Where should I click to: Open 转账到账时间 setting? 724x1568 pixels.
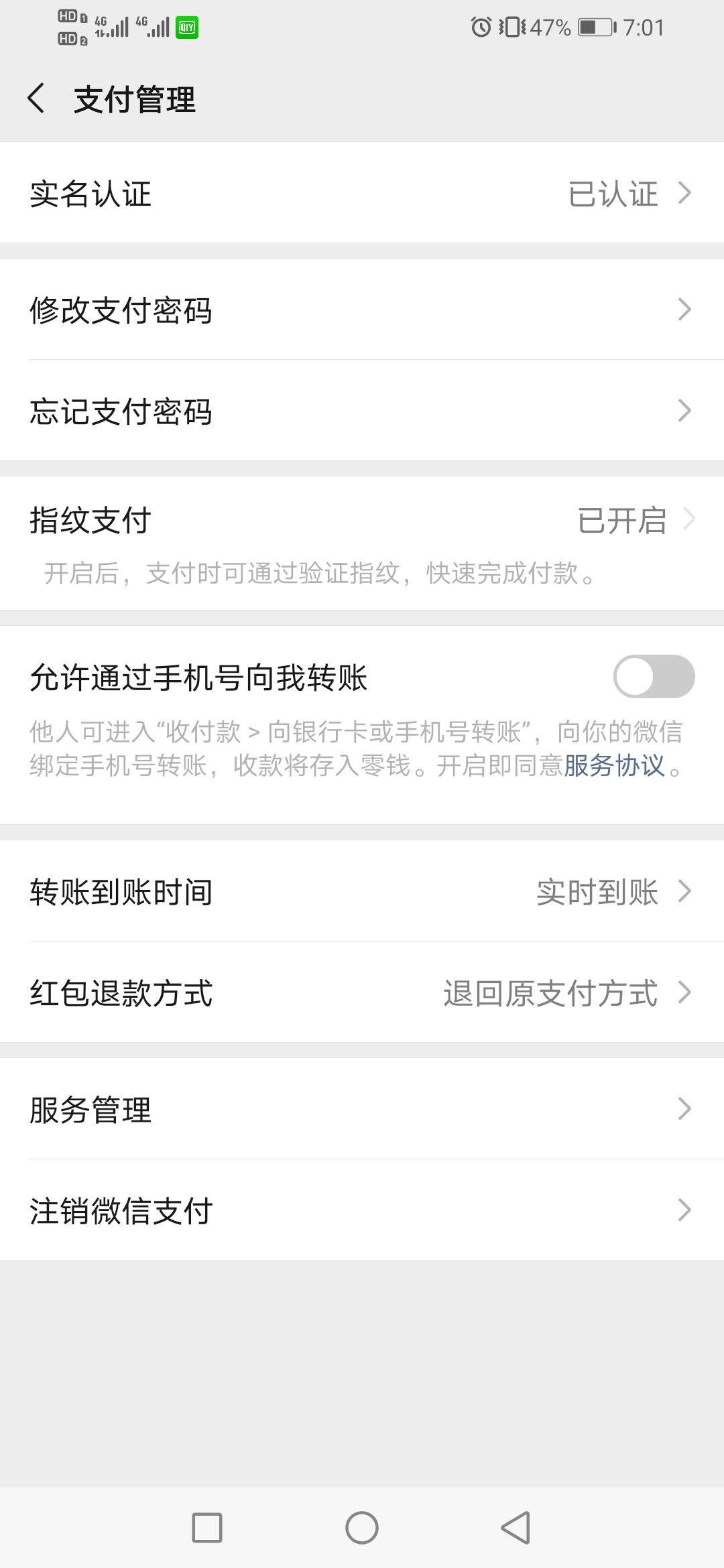[x=362, y=891]
